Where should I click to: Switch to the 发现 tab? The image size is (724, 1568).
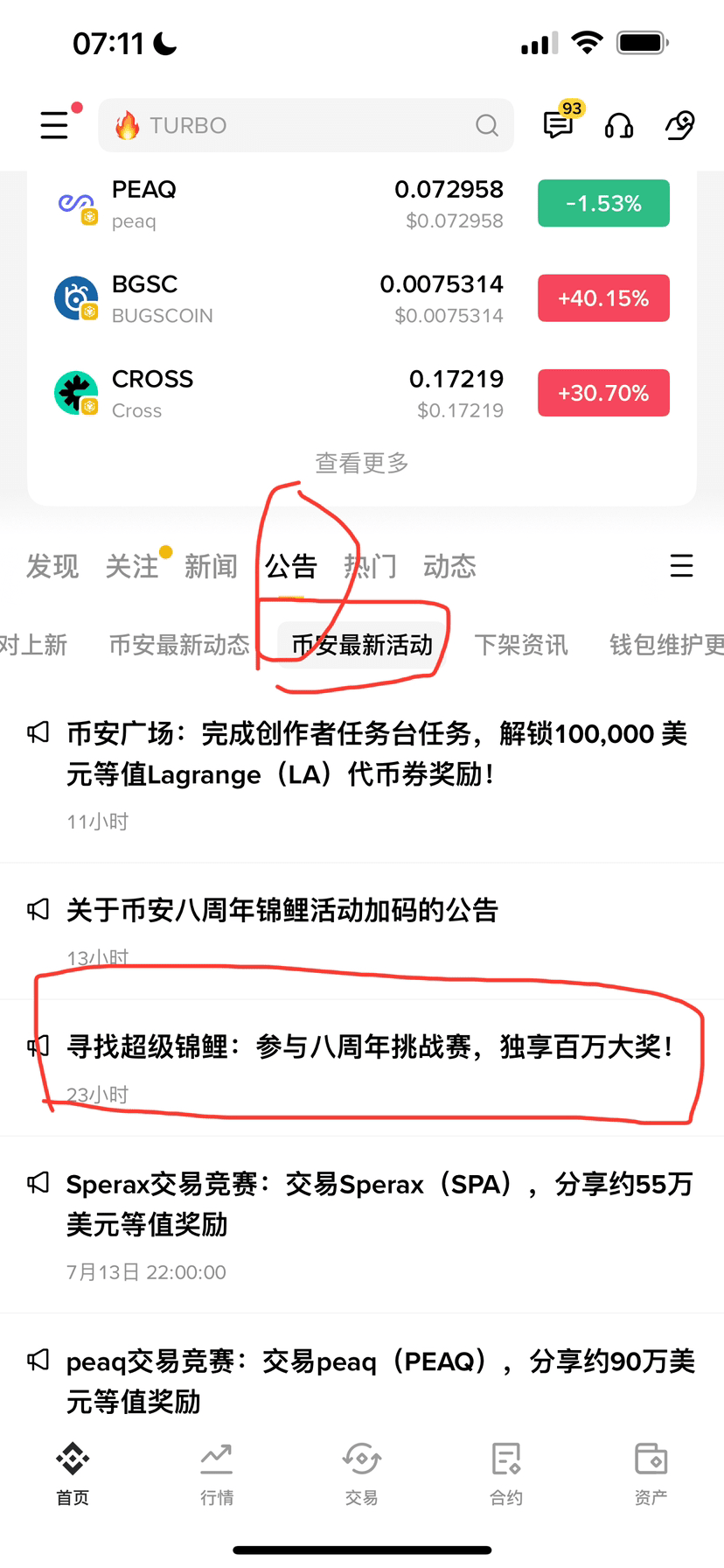[x=52, y=566]
